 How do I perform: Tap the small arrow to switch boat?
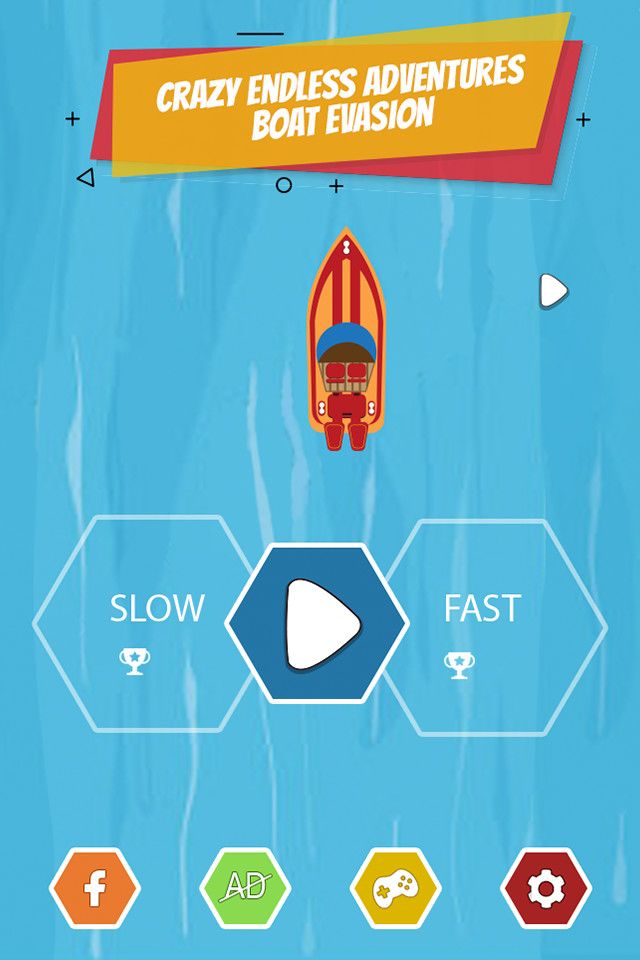pos(553,291)
